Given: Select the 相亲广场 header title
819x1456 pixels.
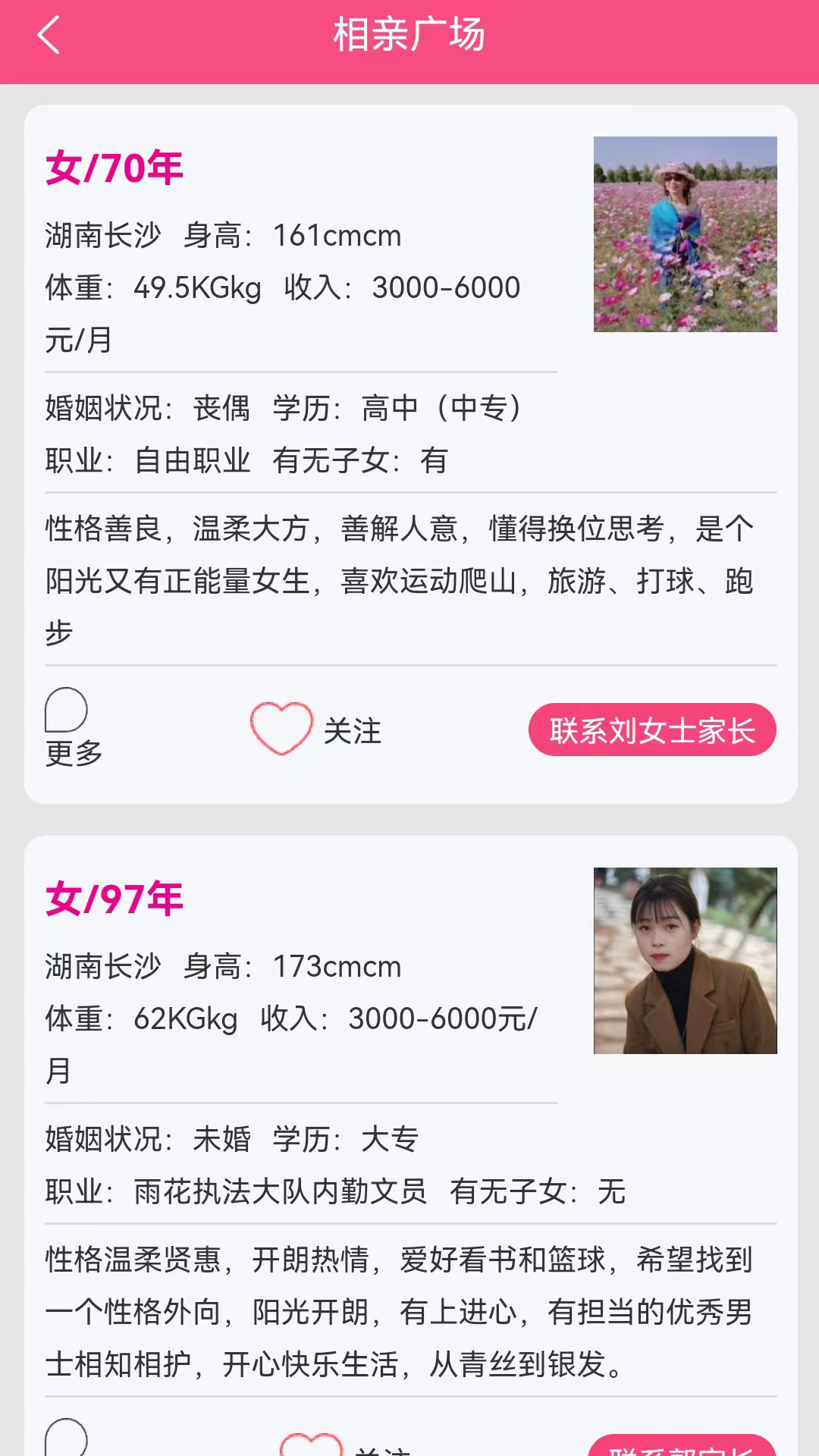Looking at the screenshot, I should pos(409,34).
